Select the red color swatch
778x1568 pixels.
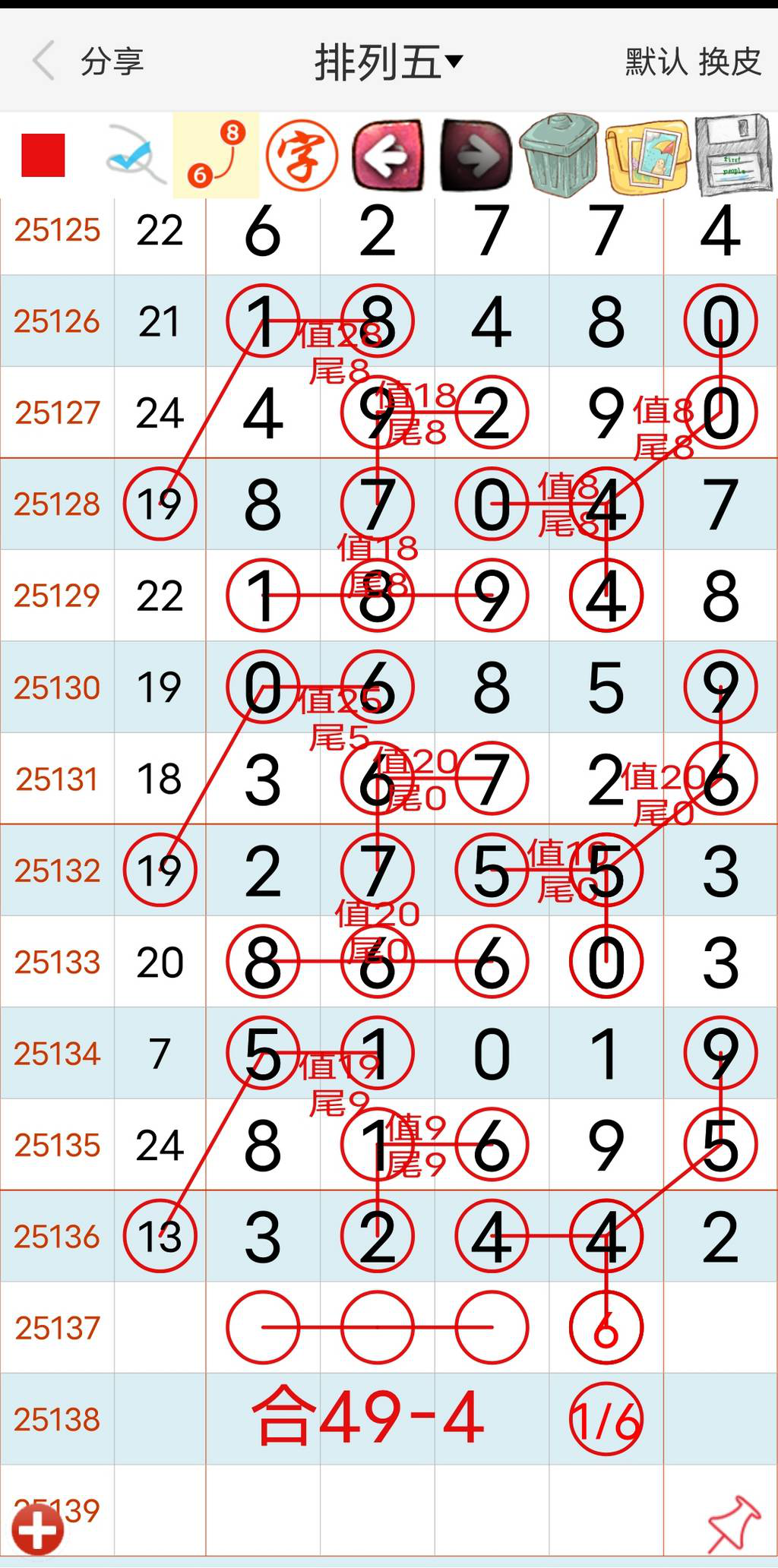[43, 156]
